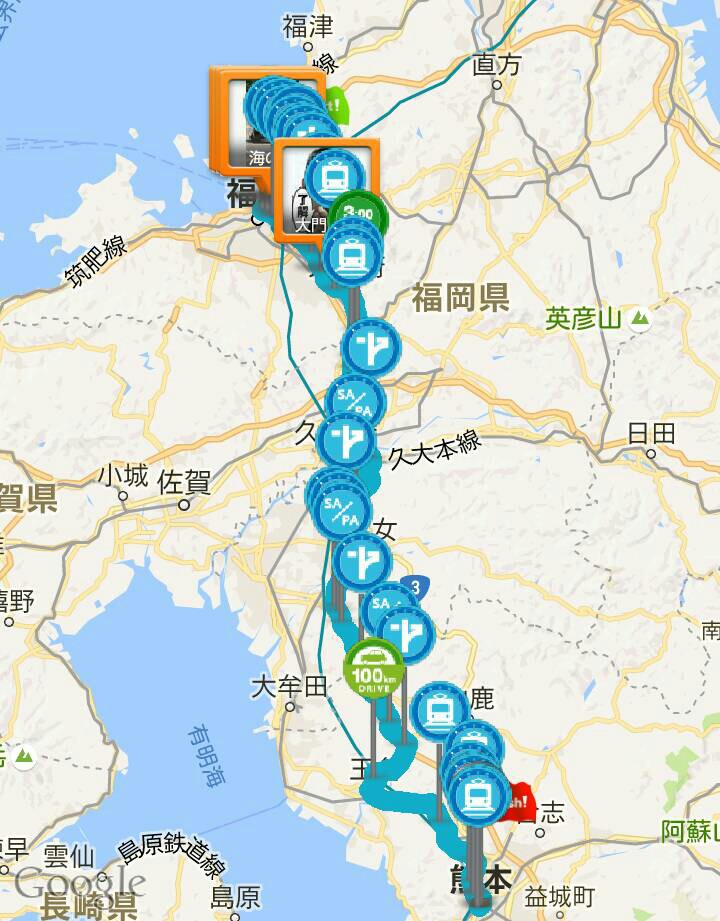
Task: Tap the red finish flag marker
Action: click(x=523, y=803)
